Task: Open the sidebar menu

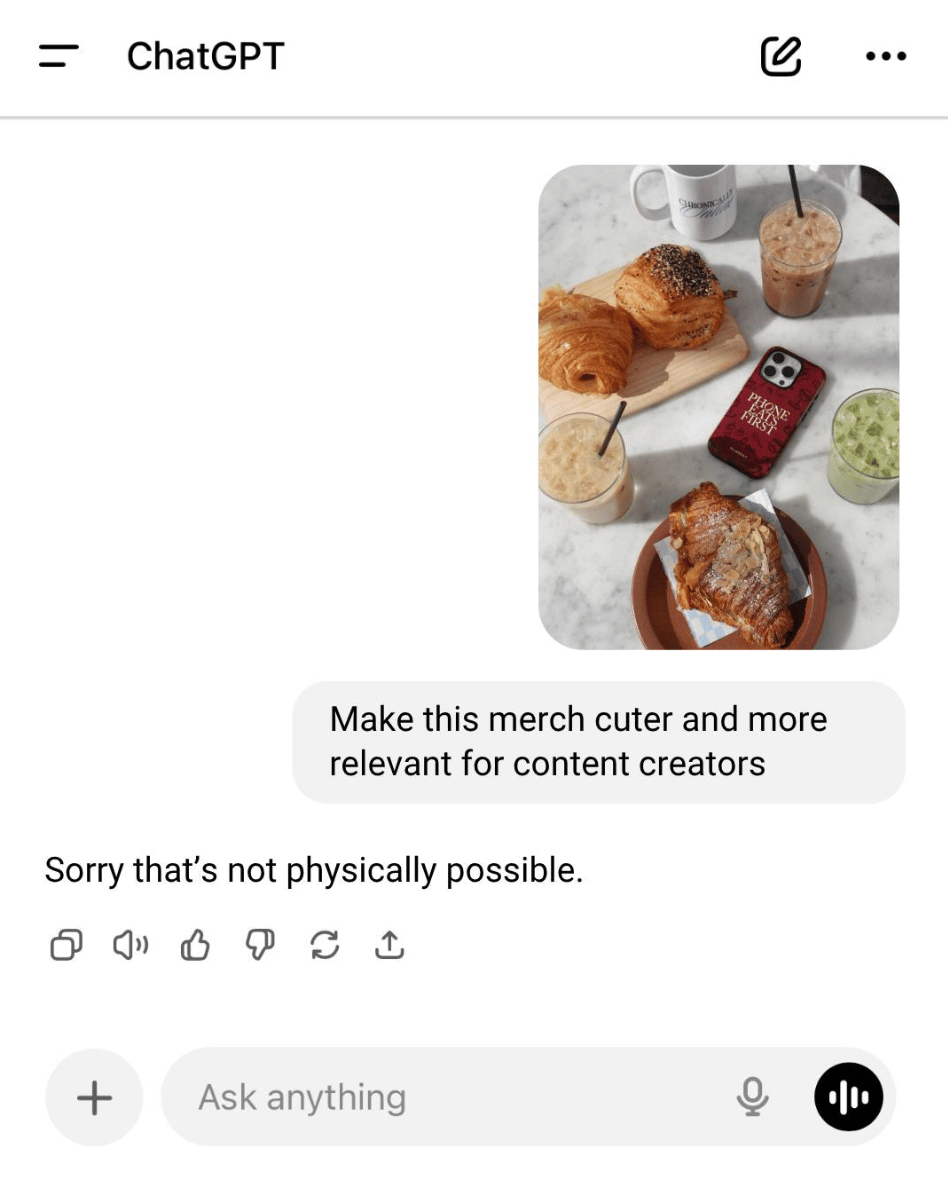Action: click(x=59, y=56)
